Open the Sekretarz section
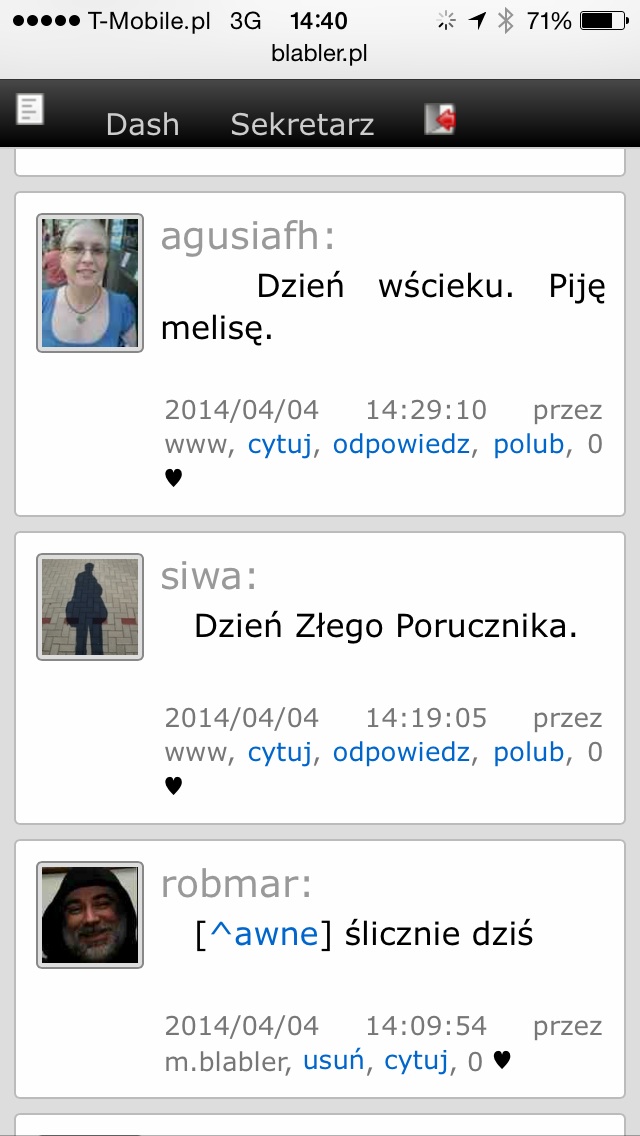The image size is (640, 1136). [302, 125]
